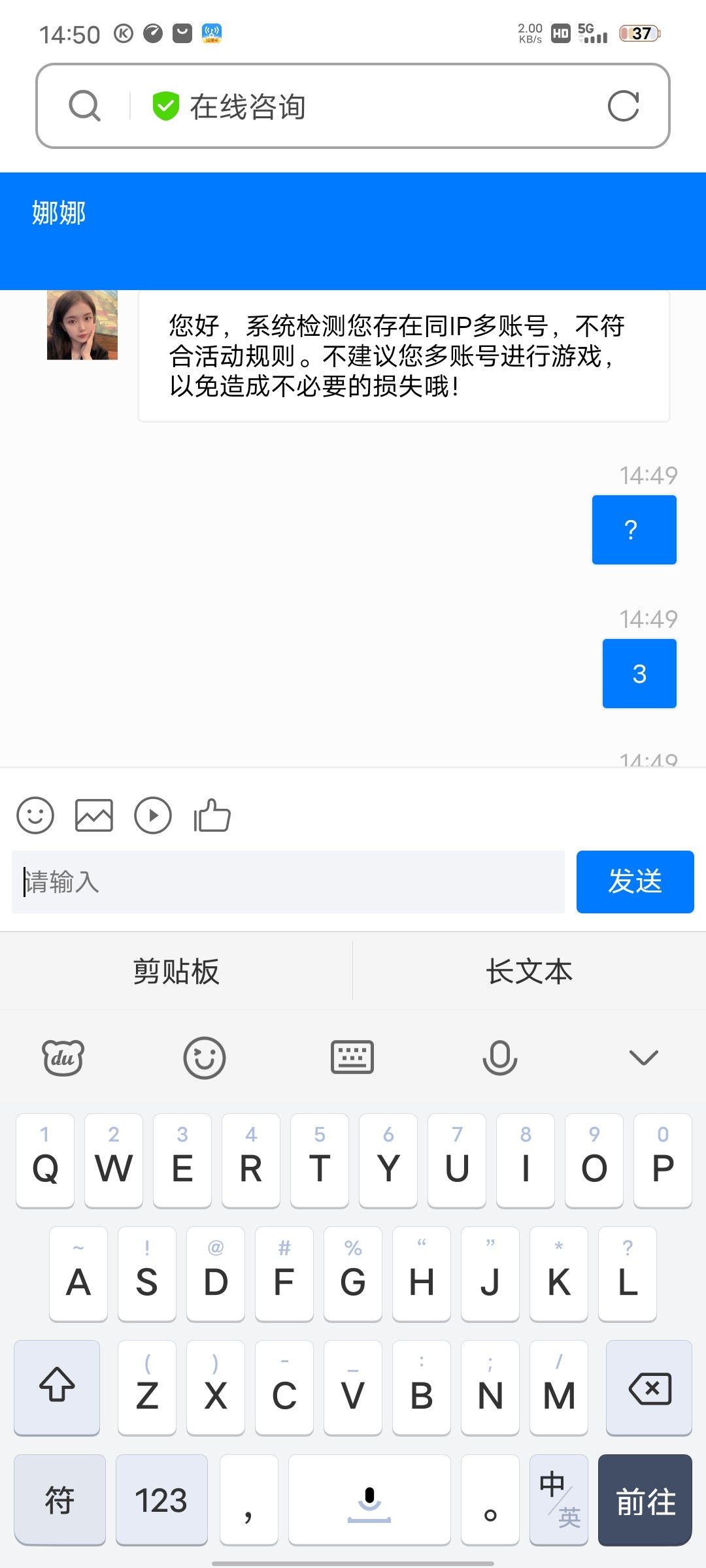
Task: Give a thumbs-up rating
Action: (x=212, y=815)
